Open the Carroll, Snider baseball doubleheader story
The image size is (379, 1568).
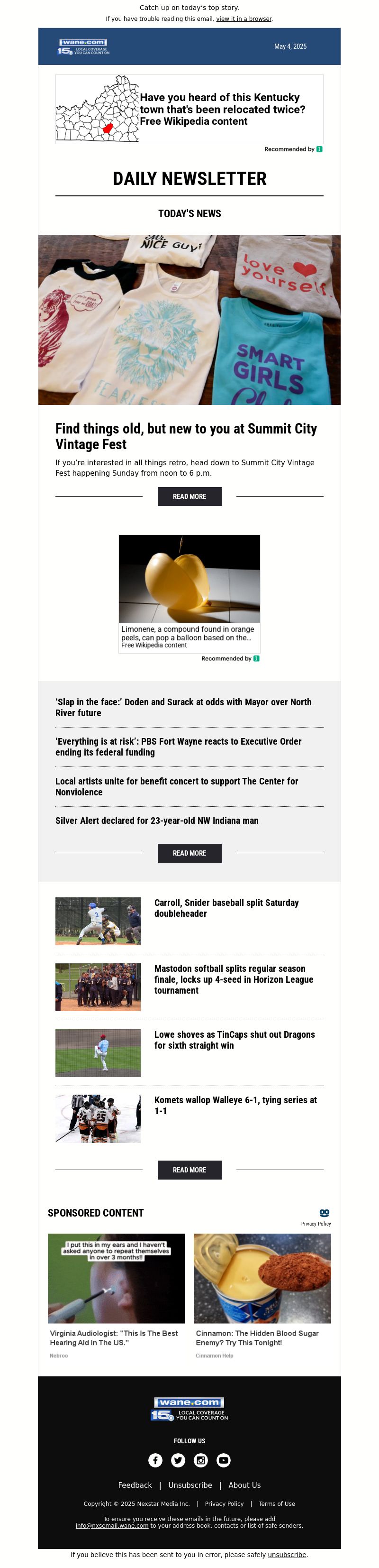226,908
